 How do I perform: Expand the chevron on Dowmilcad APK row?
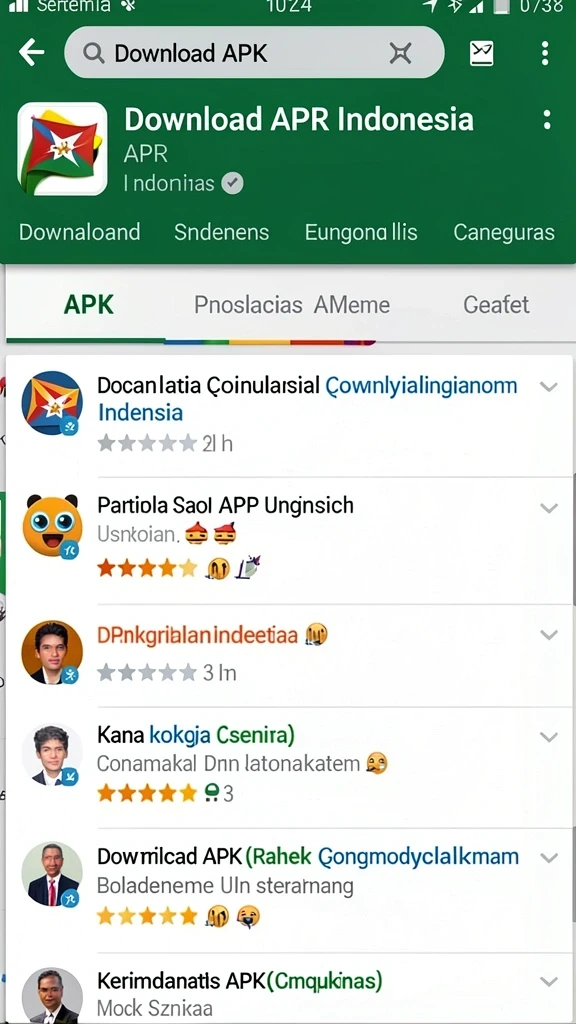pyautogui.click(x=549, y=857)
